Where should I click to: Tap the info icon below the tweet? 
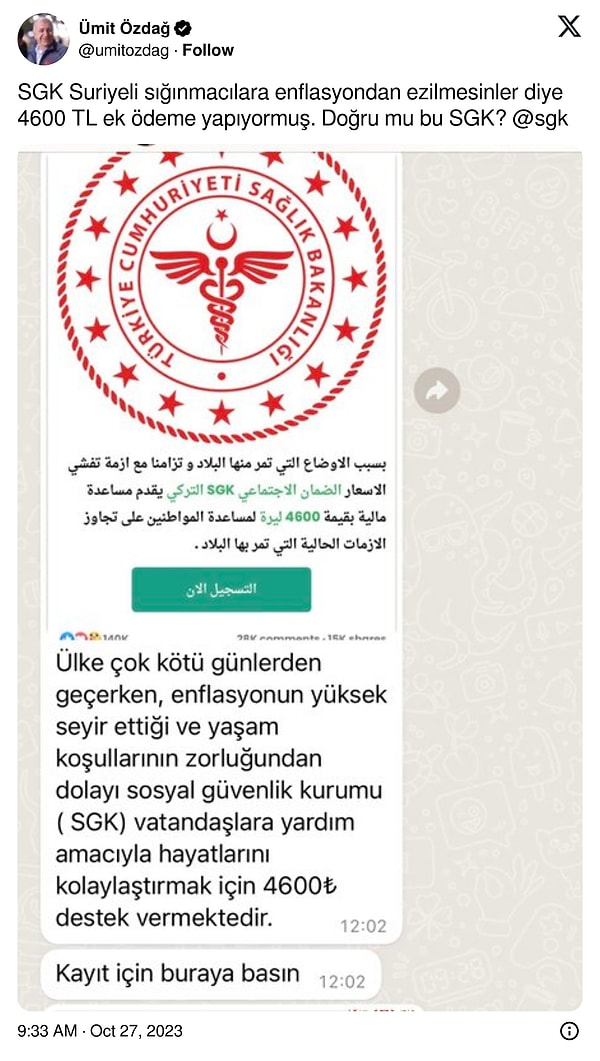tap(568, 1031)
